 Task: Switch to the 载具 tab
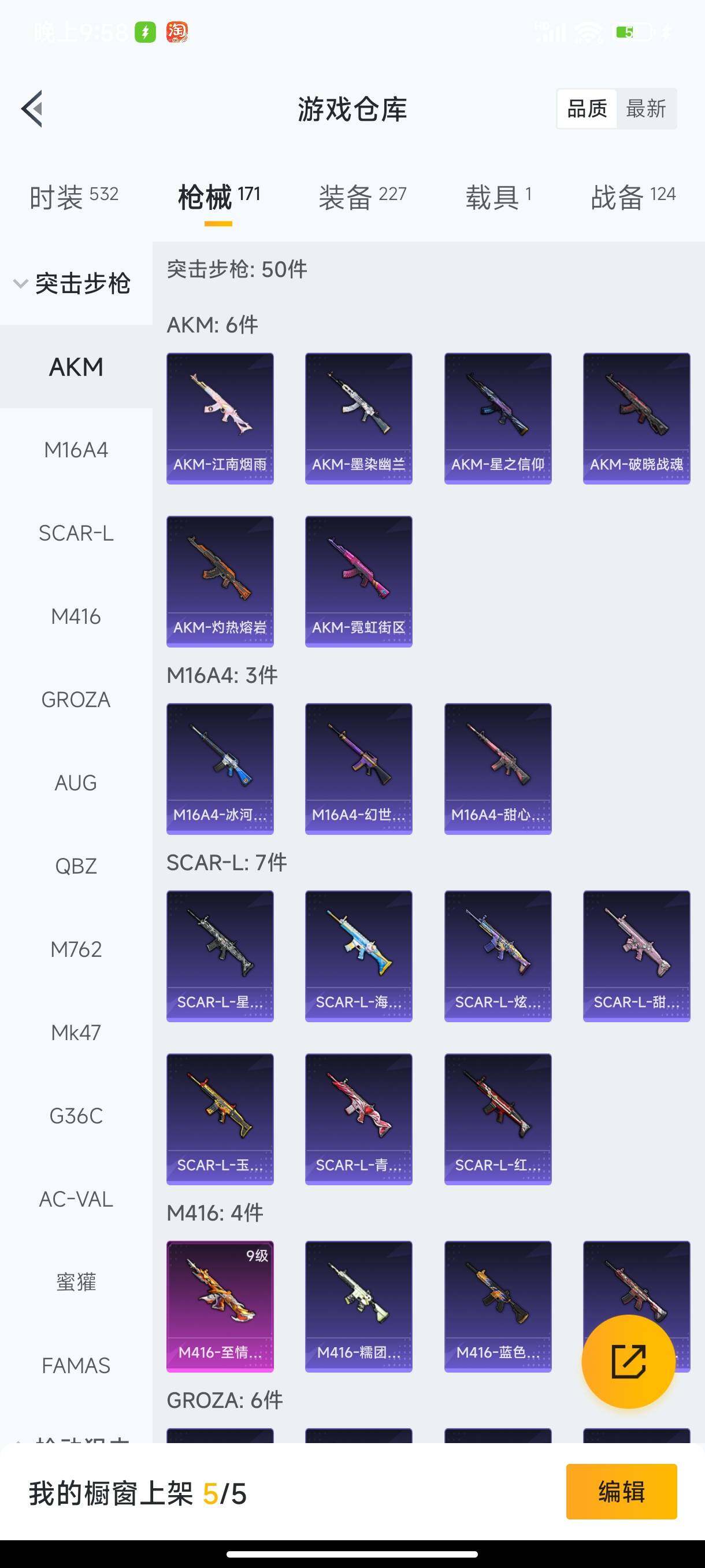498,197
